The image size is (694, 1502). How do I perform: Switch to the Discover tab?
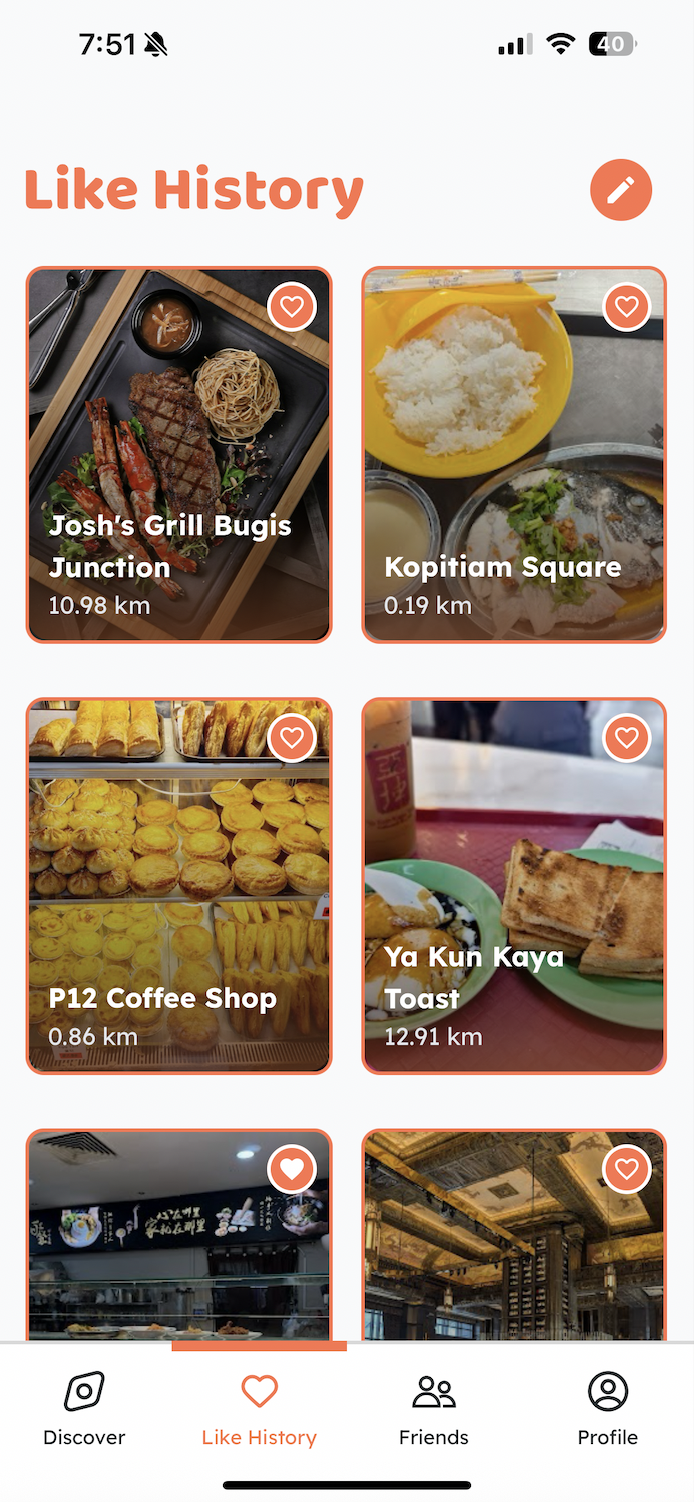(85, 1409)
